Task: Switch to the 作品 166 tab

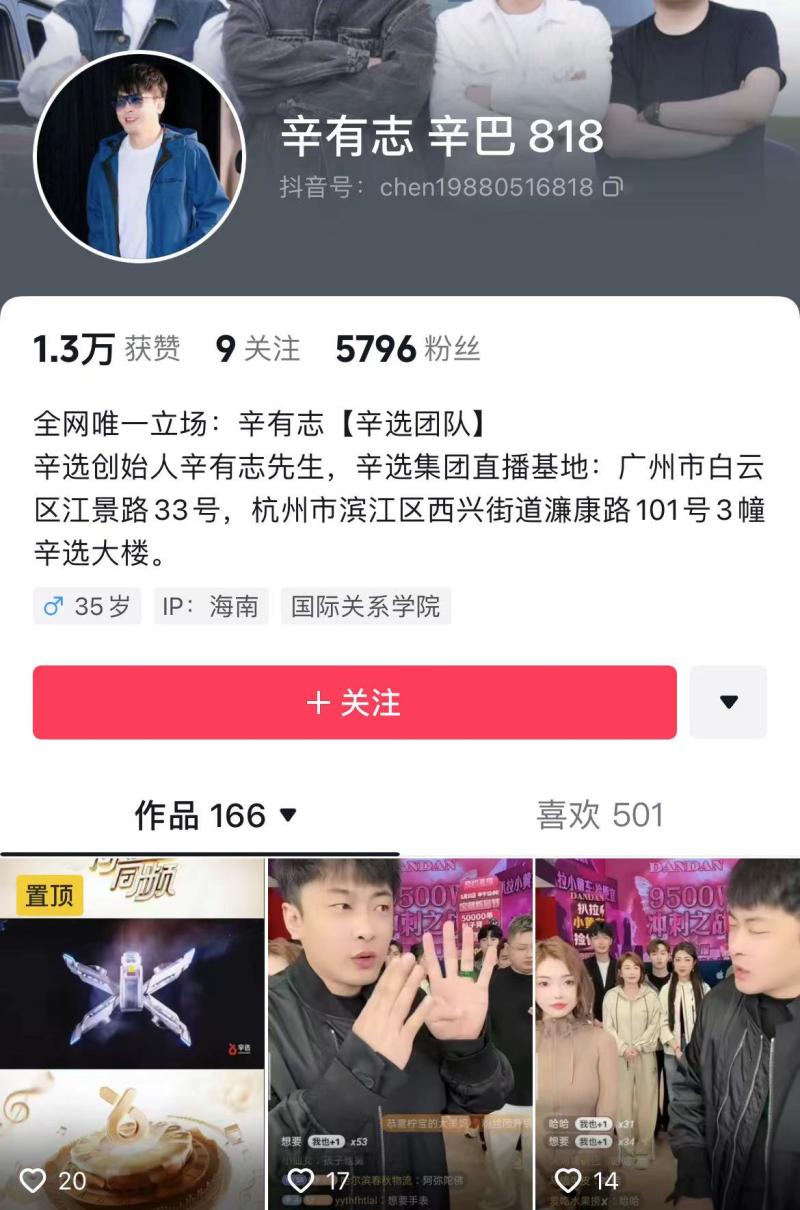Action: pyautogui.click(x=215, y=815)
